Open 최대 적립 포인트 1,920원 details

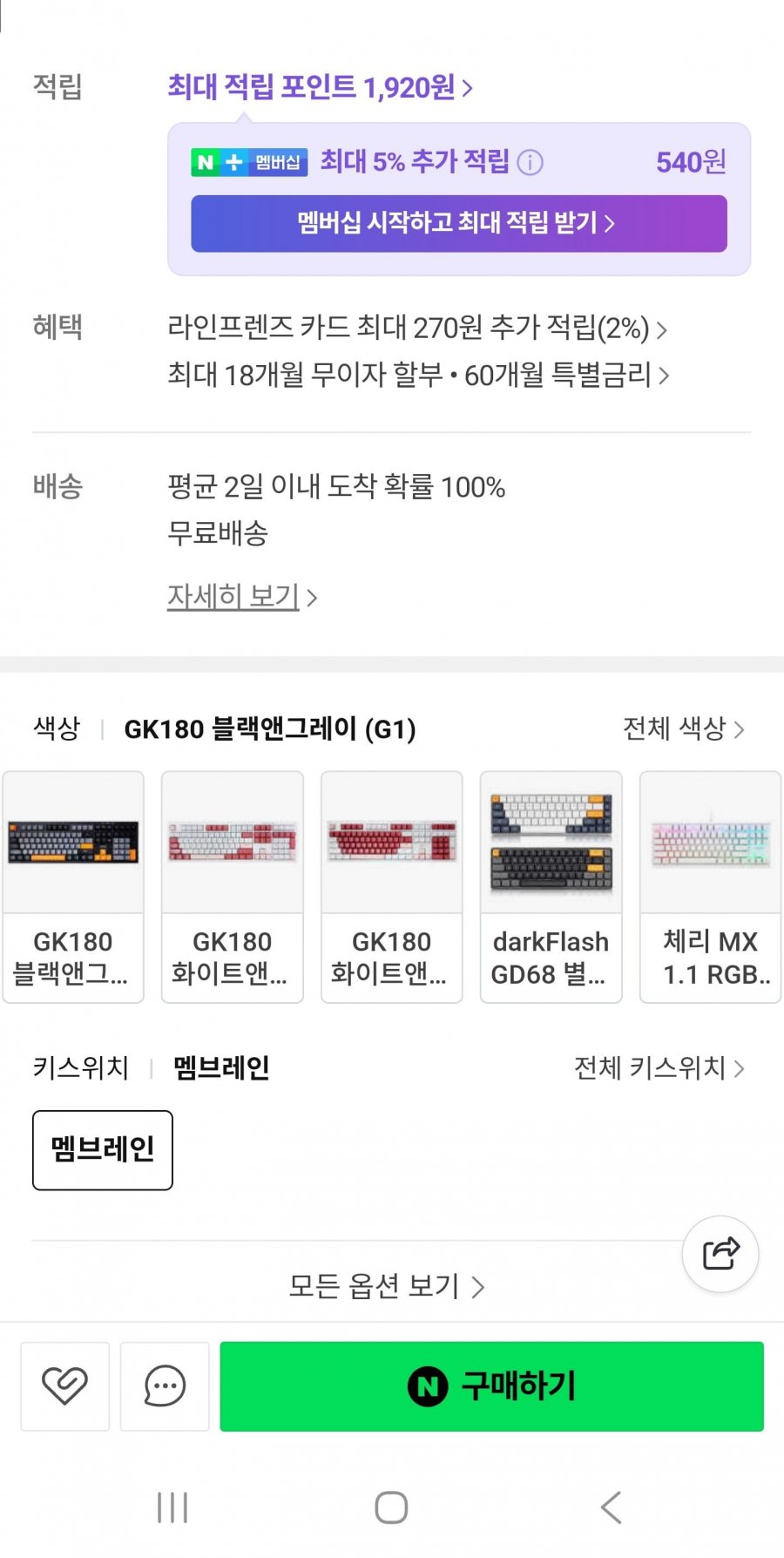(320, 87)
